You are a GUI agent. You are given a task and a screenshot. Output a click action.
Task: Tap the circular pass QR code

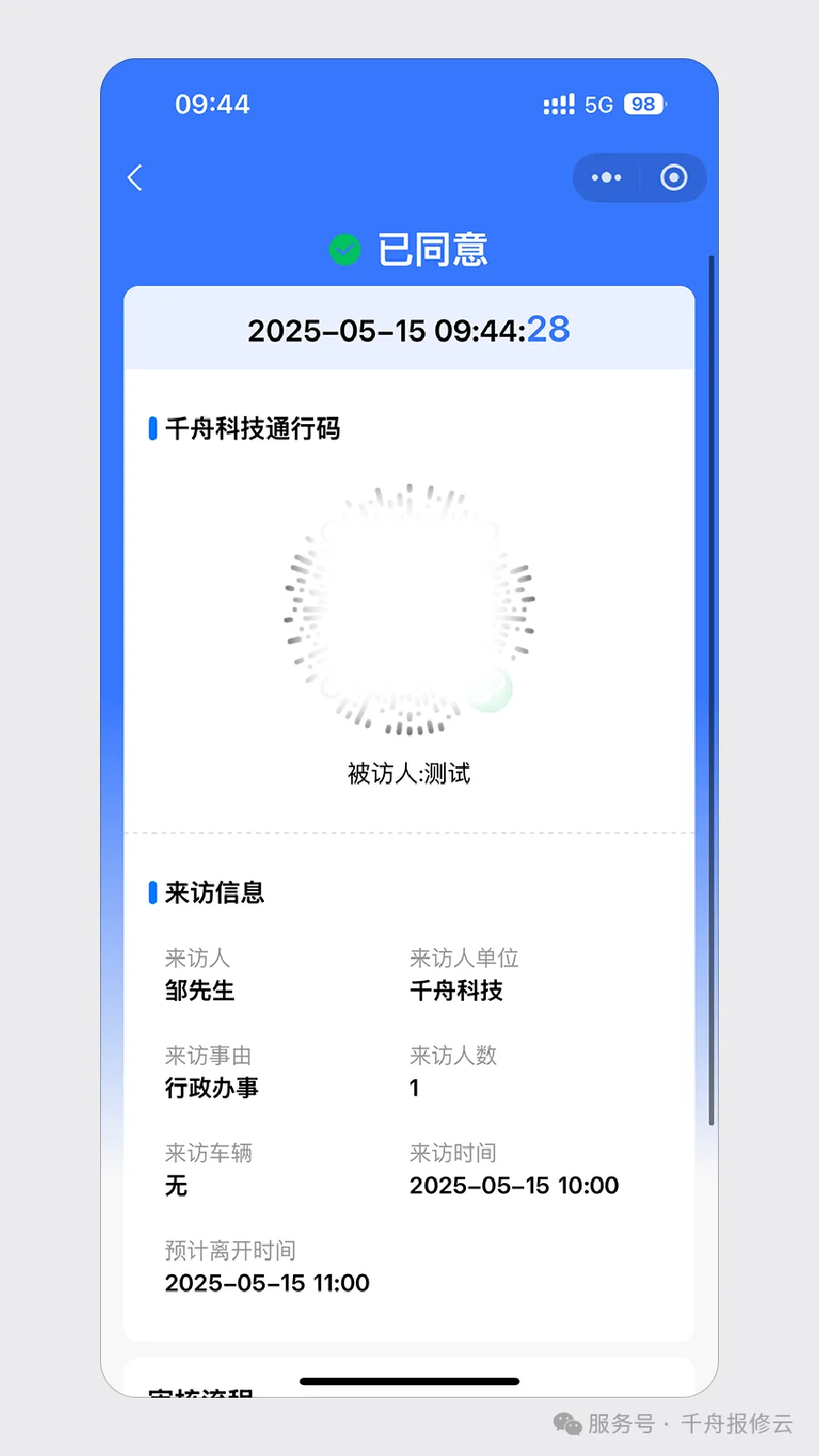(409, 605)
